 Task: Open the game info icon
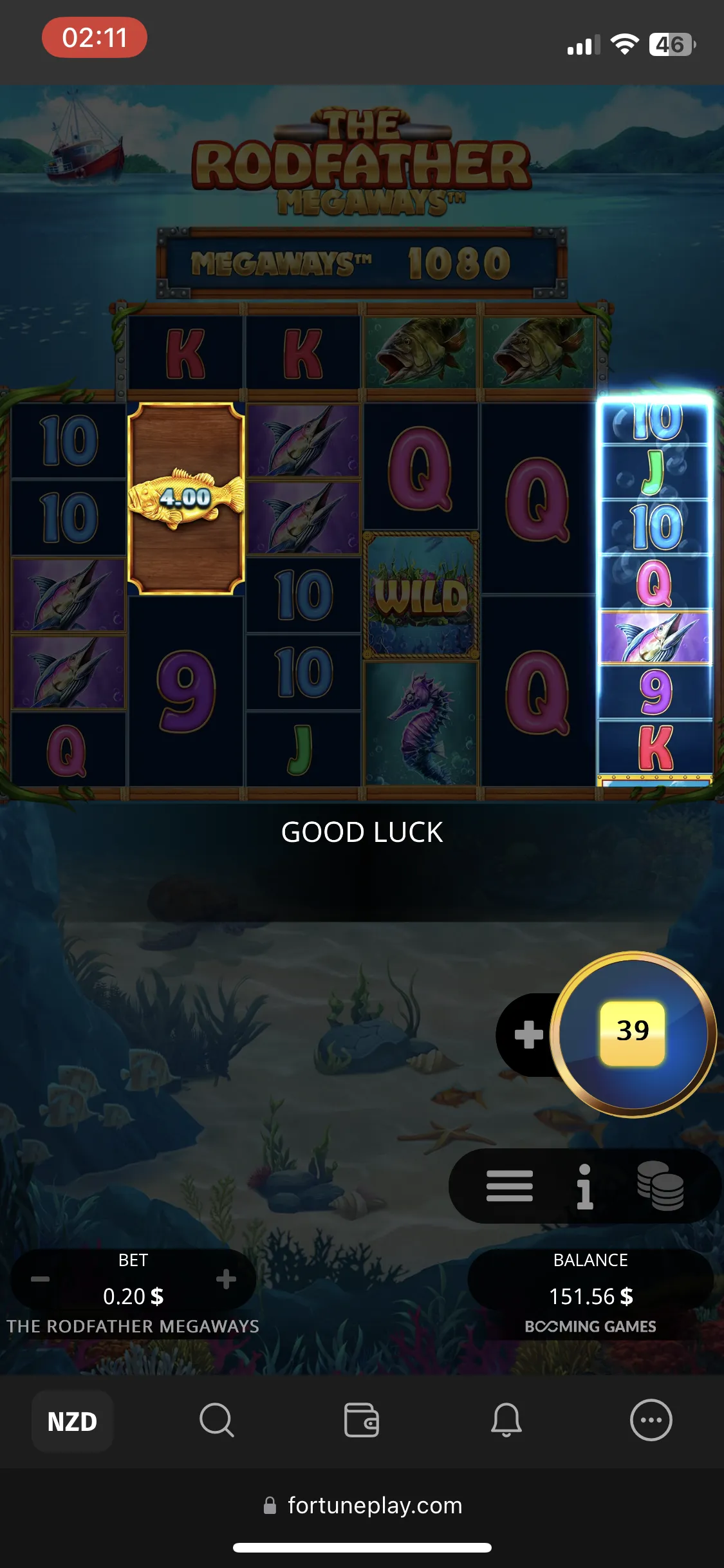(x=584, y=1186)
